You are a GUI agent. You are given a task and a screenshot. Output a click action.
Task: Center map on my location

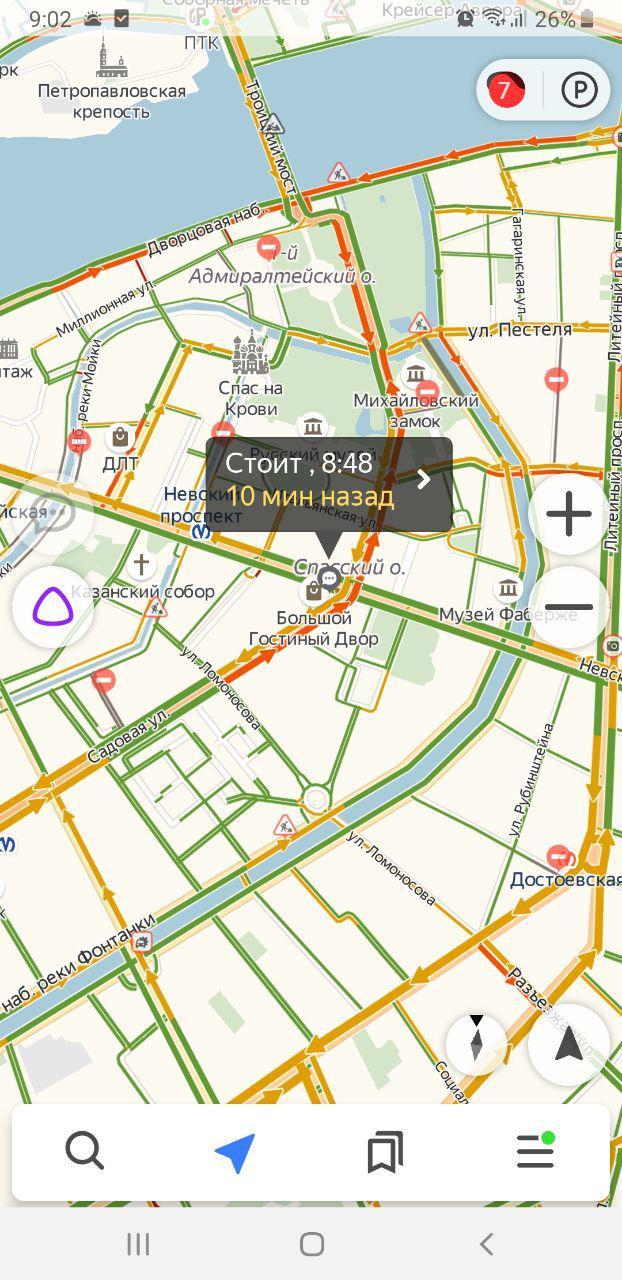click(569, 1044)
